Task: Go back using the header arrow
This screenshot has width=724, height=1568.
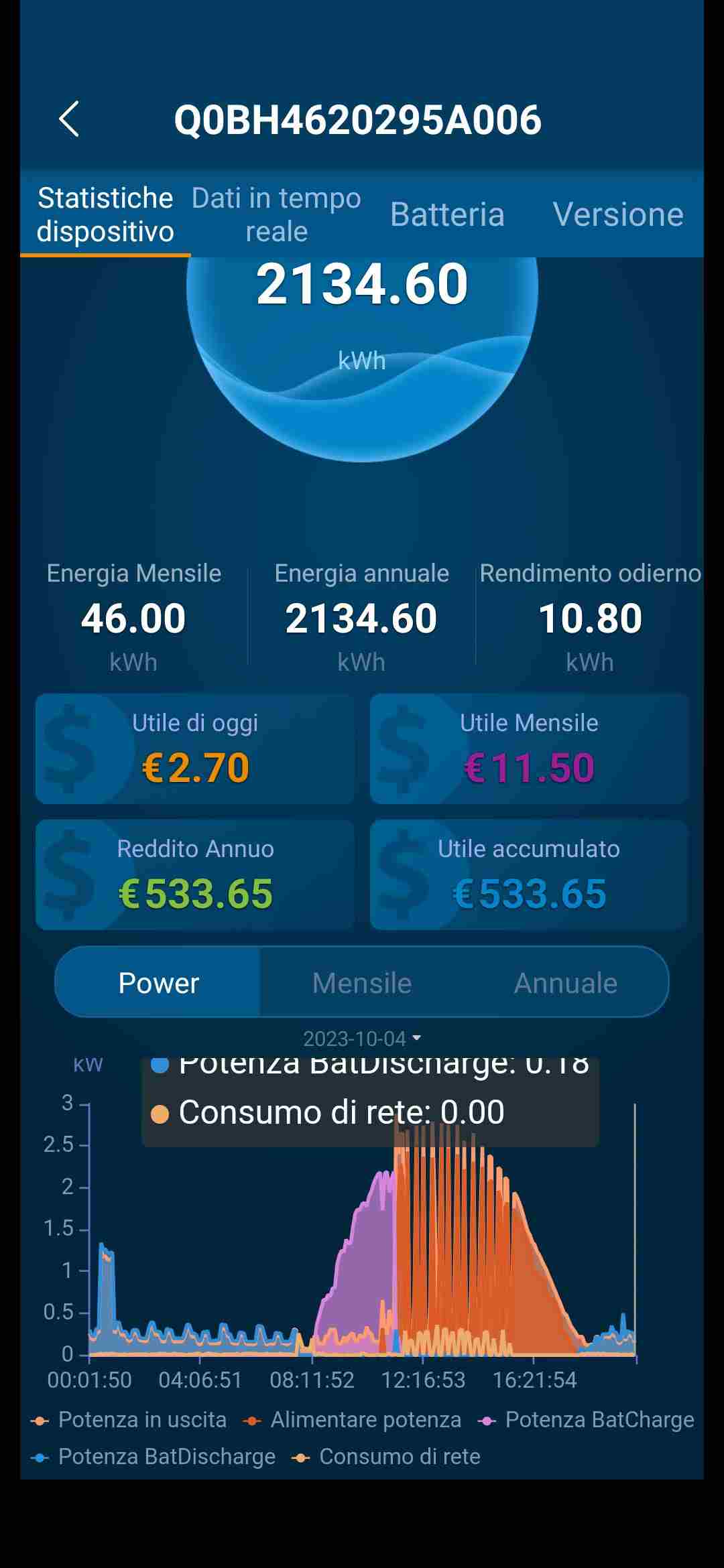Action: (69, 119)
